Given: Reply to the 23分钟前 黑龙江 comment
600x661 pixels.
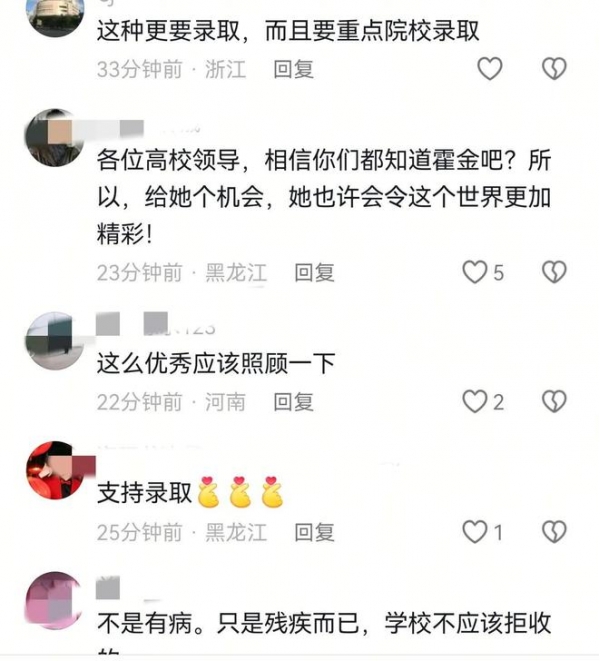Looking at the screenshot, I should coord(314,272).
